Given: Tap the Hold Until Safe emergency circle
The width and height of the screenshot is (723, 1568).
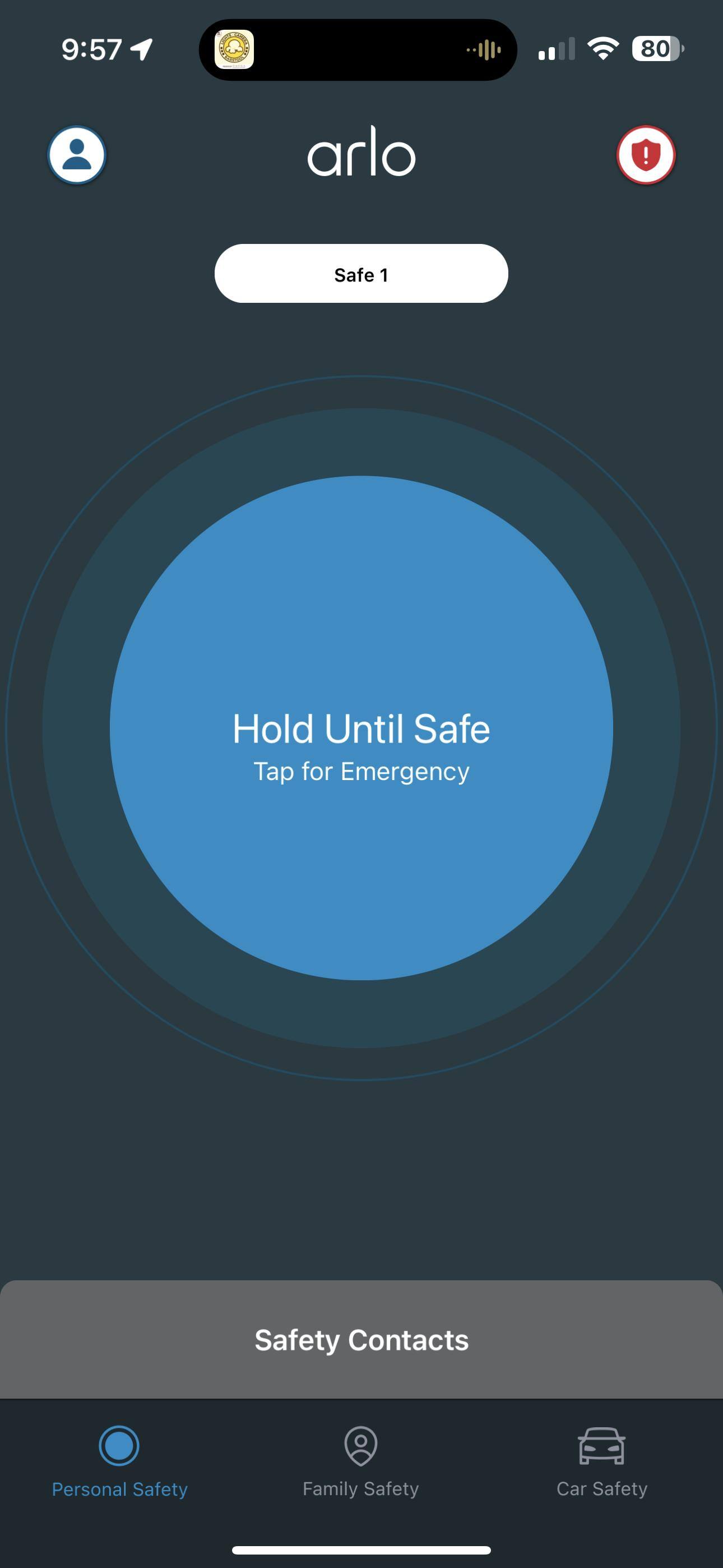Looking at the screenshot, I should (361, 727).
